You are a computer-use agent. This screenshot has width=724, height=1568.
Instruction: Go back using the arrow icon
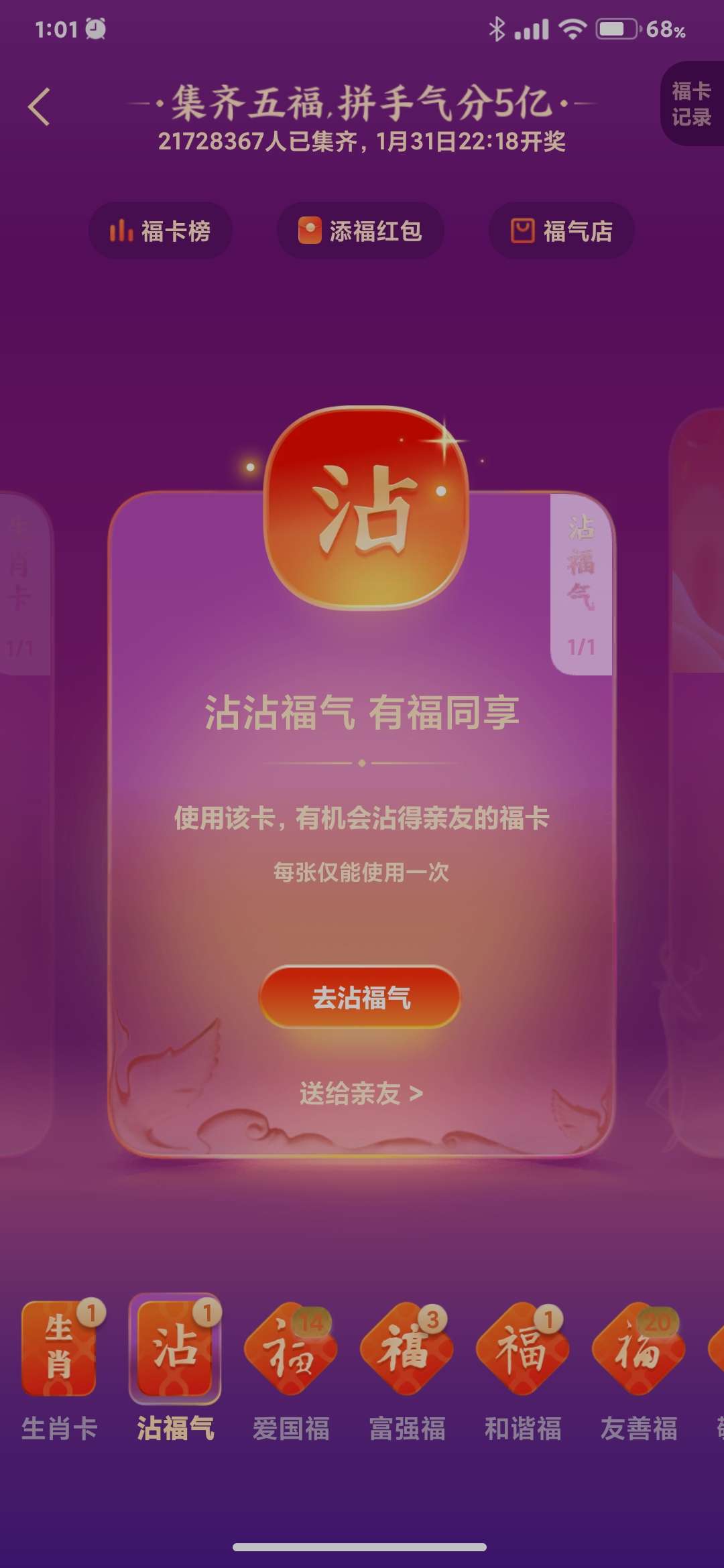tap(40, 107)
